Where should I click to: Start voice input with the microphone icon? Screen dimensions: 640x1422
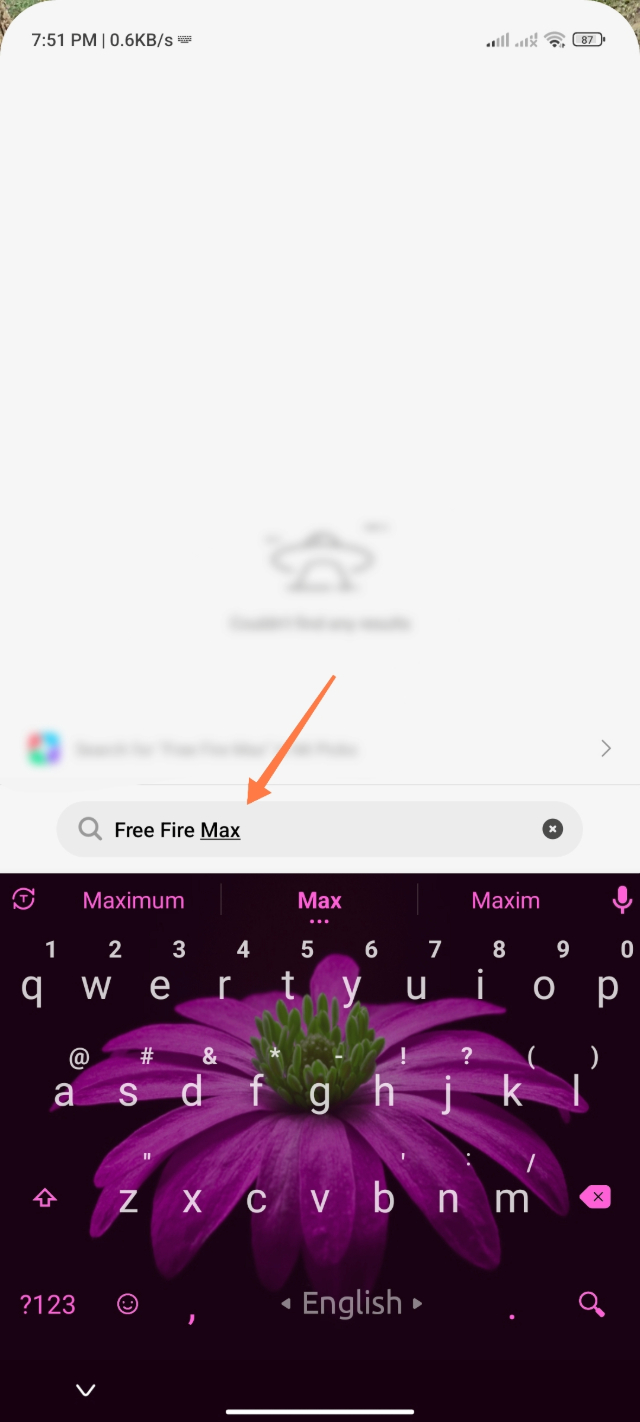coord(622,900)
